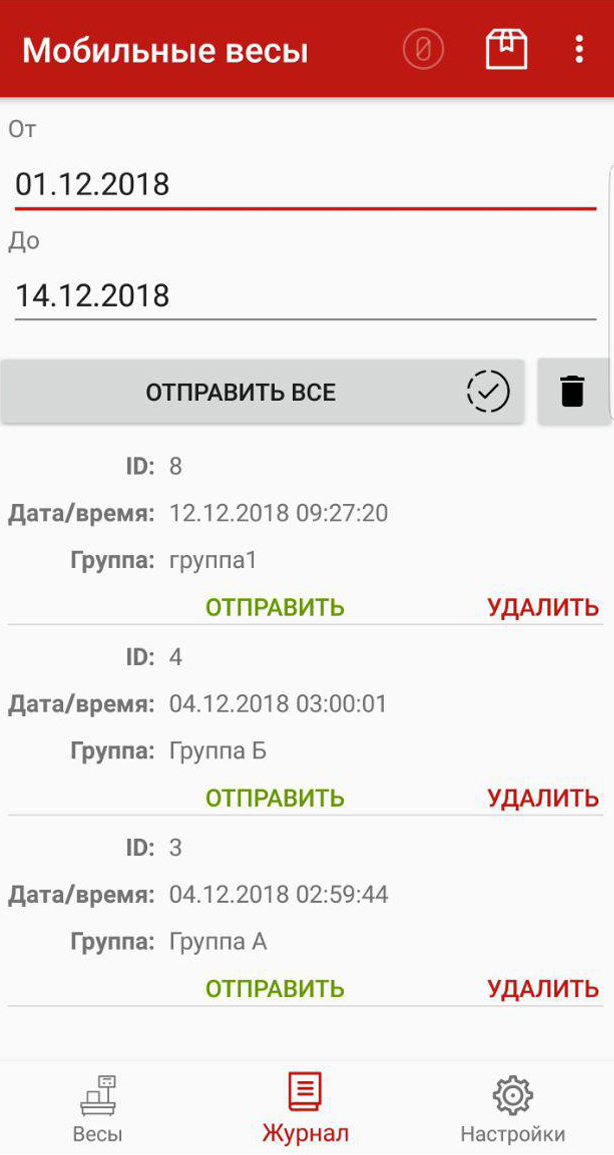Go to the Настройки tab
Image resolution: width=614 pixels, height=1155 pixels.
click(512, 1108)
